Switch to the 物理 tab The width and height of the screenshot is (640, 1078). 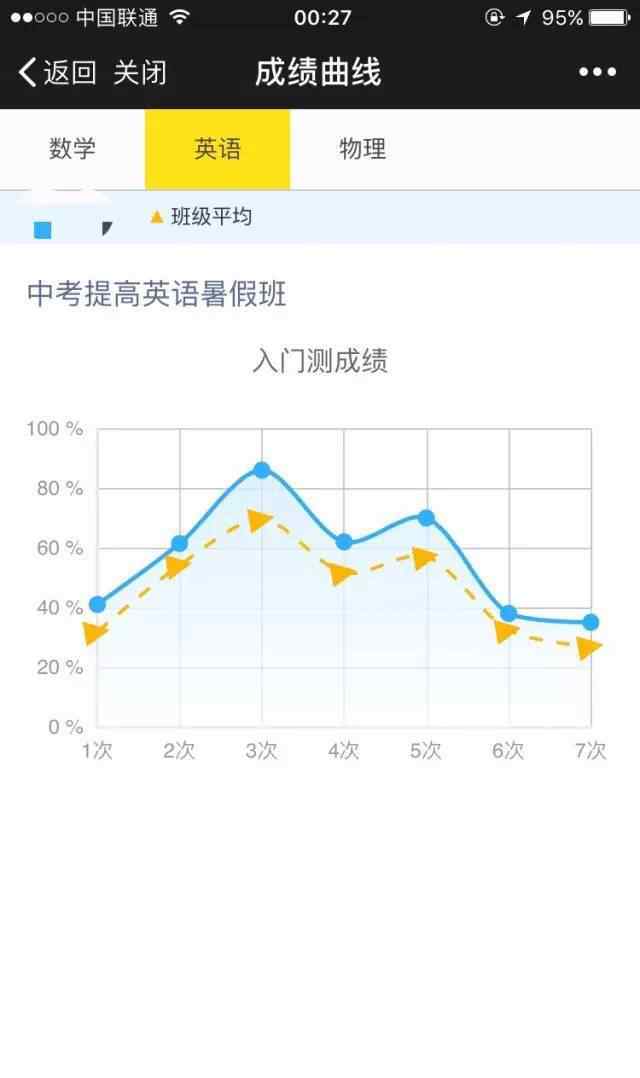tap(362, 149)
